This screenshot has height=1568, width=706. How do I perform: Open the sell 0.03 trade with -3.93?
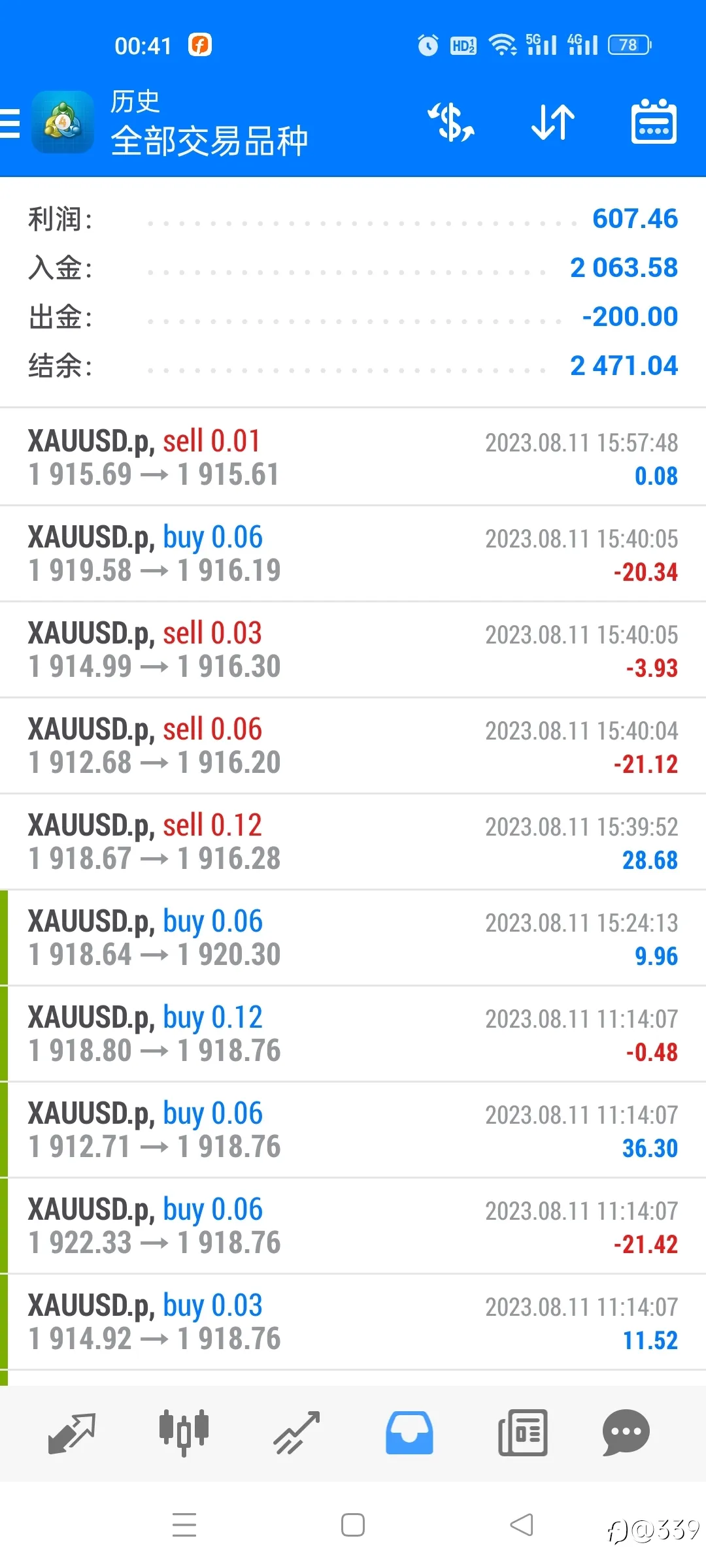(353, 649)
